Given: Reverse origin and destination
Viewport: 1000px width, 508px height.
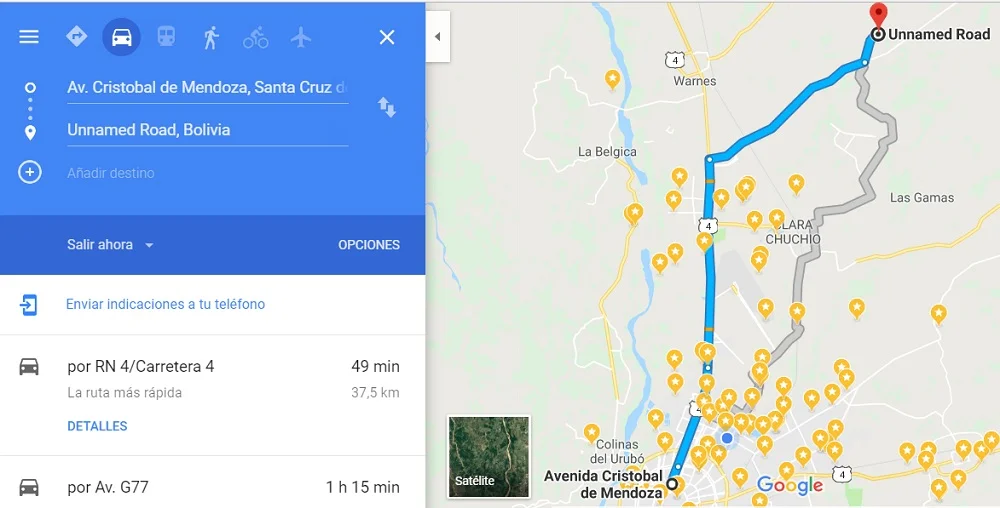Looking at the screenshot, I should [x=387, y=107].
